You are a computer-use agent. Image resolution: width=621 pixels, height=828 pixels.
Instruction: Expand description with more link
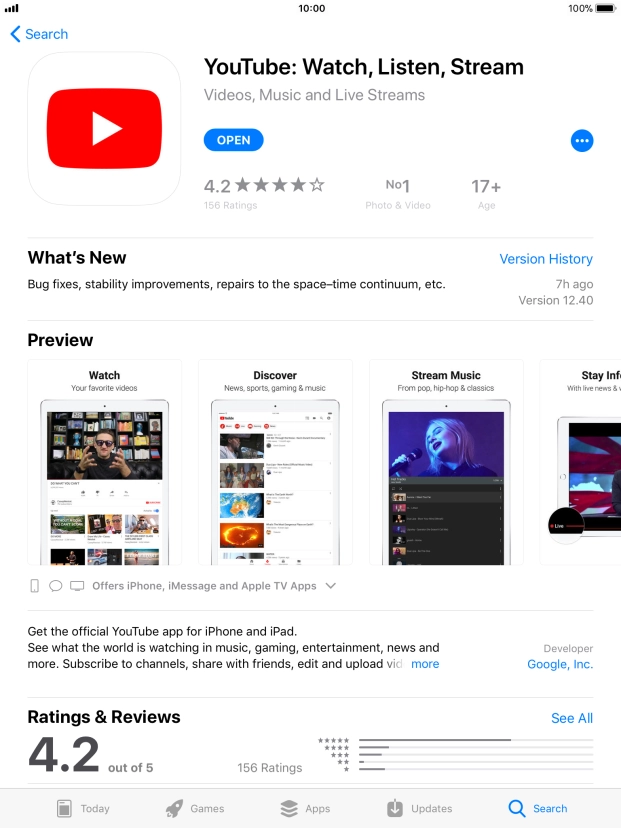pyautogui.click(x=425, y=664)
